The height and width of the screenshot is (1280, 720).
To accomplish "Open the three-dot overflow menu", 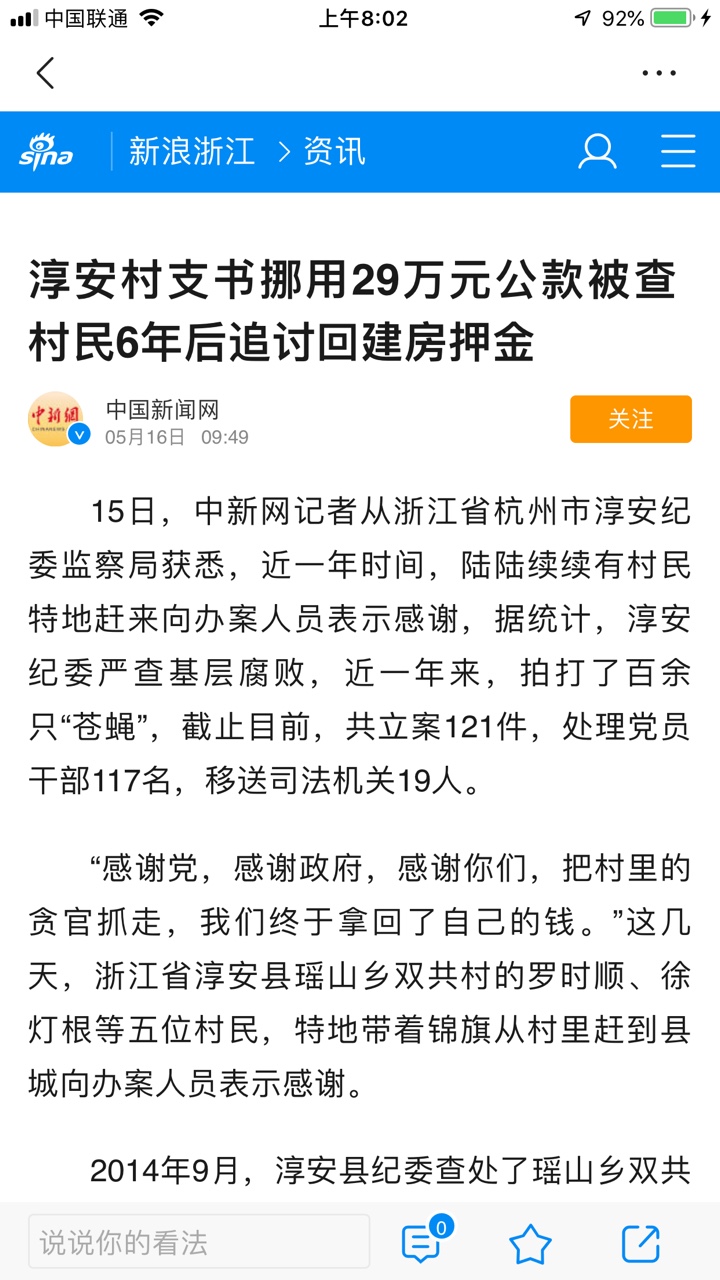I will 659,73.
